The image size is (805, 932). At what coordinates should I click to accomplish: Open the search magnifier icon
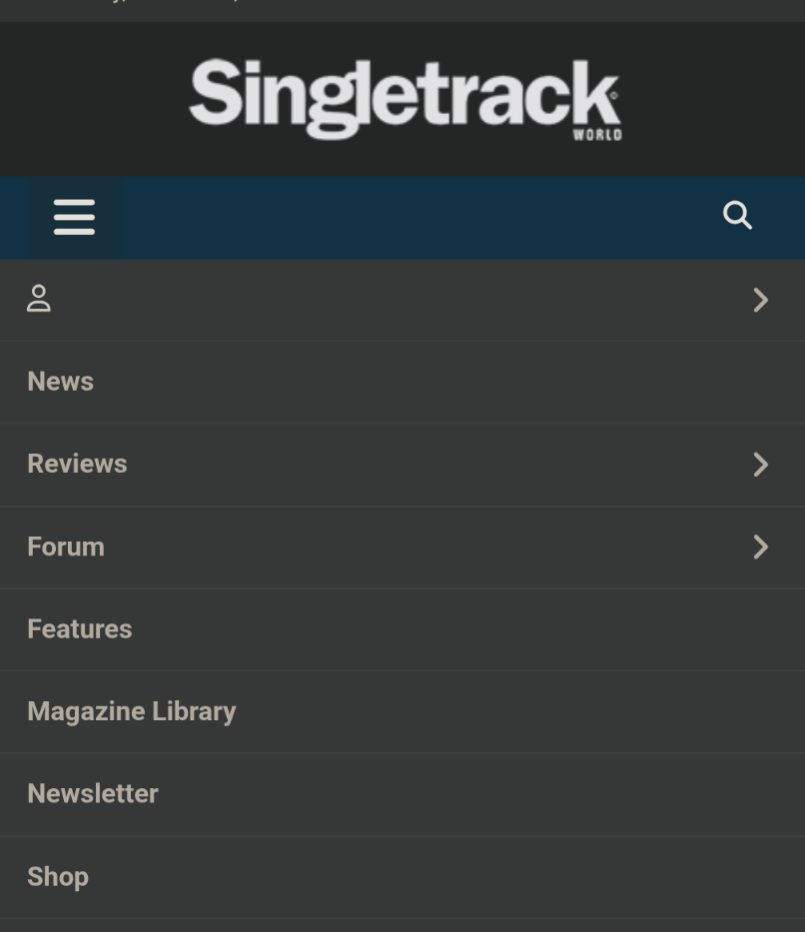tap(737, 215)
